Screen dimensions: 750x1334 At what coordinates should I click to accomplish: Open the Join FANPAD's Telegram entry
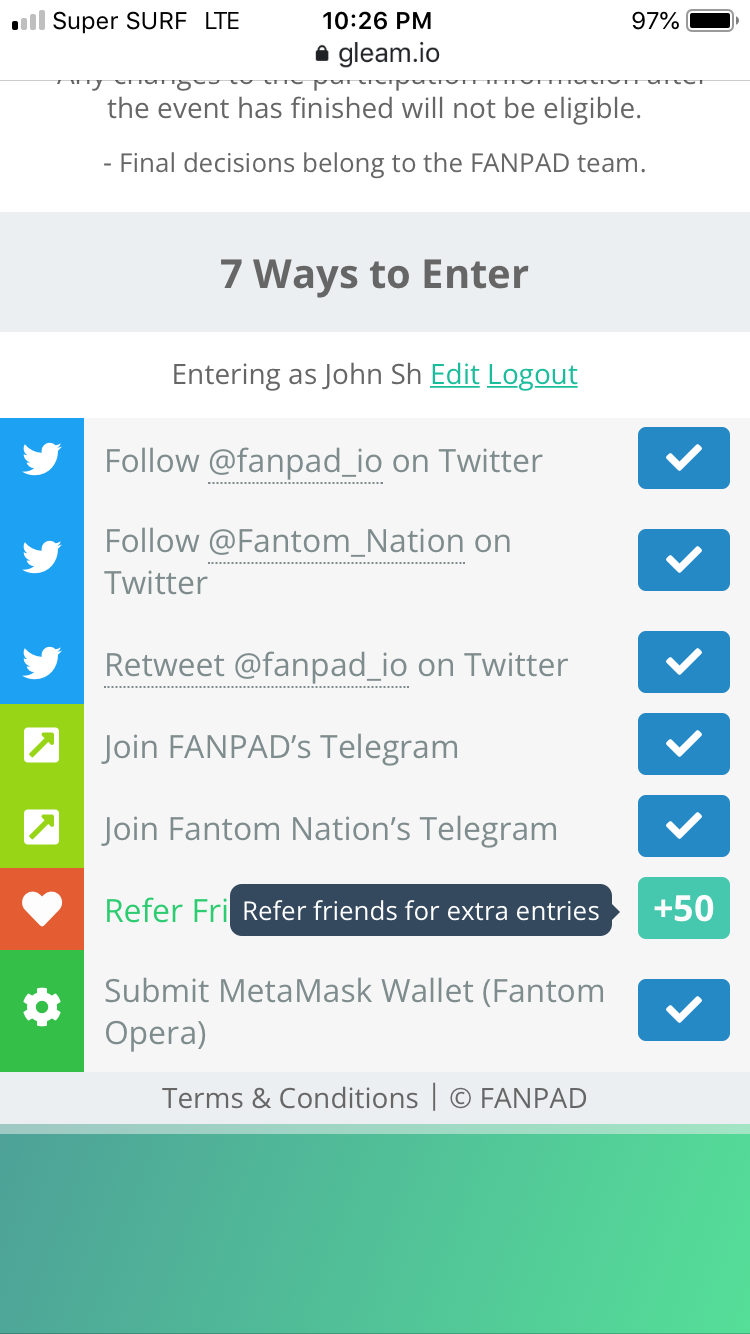pos(375,745)
